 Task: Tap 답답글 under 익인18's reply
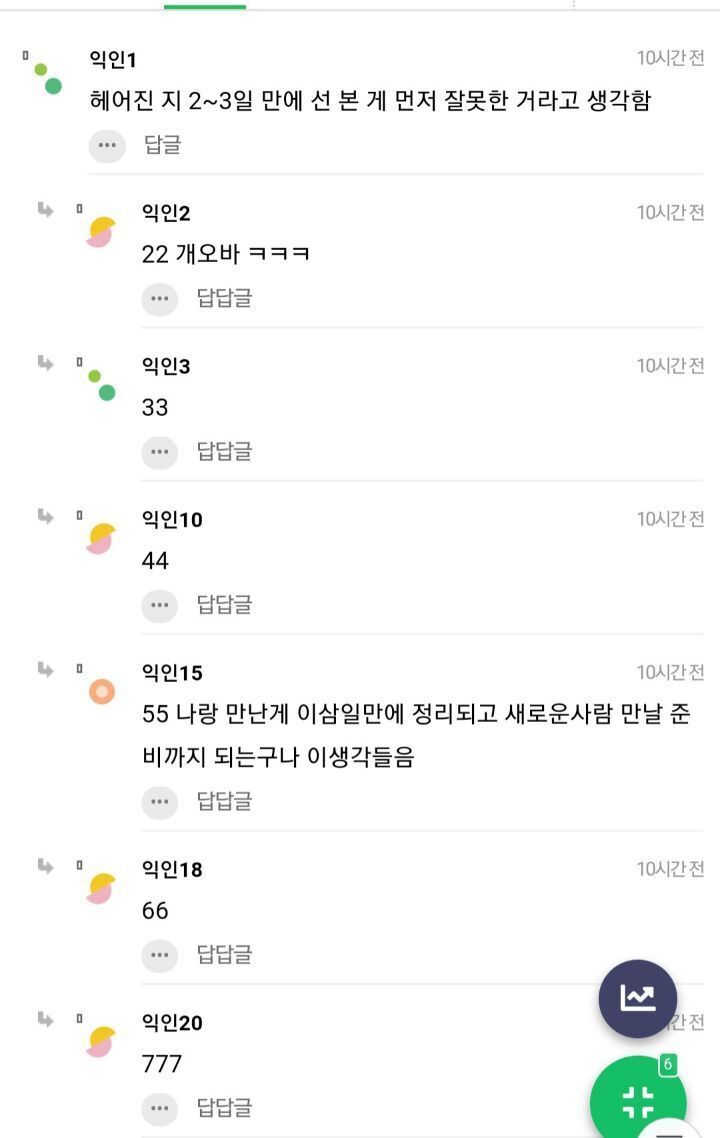click(x=224, y=955)
